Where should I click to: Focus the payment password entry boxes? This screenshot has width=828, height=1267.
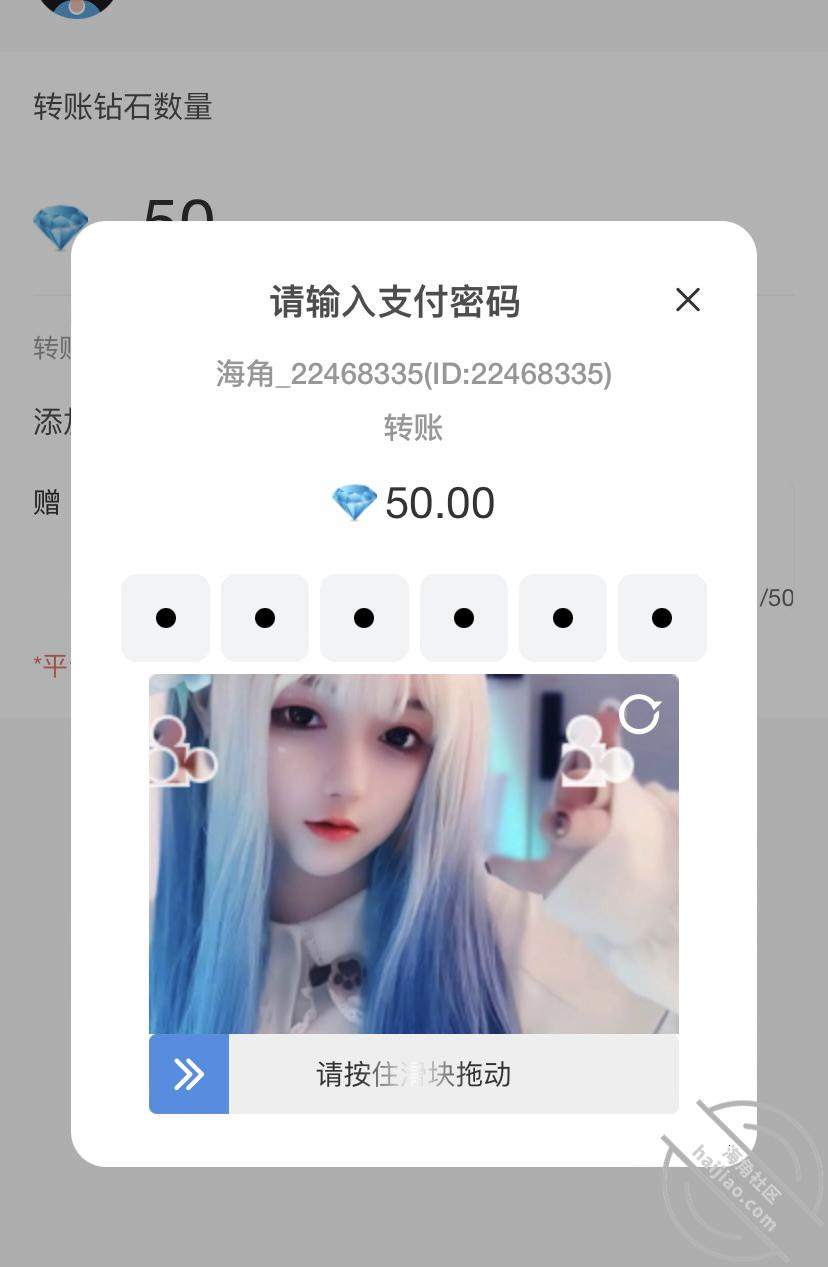[413, 618]
